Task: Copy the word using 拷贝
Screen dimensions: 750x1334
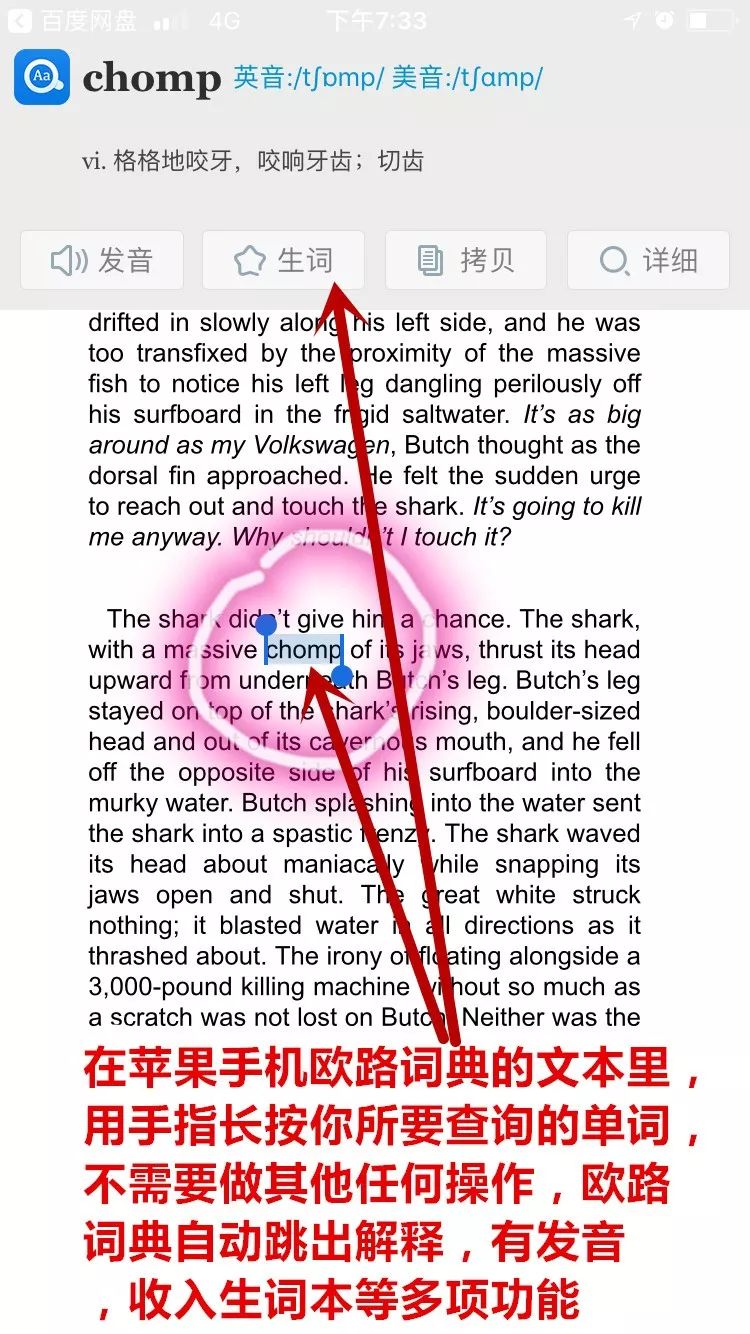Action: (466, 260)
